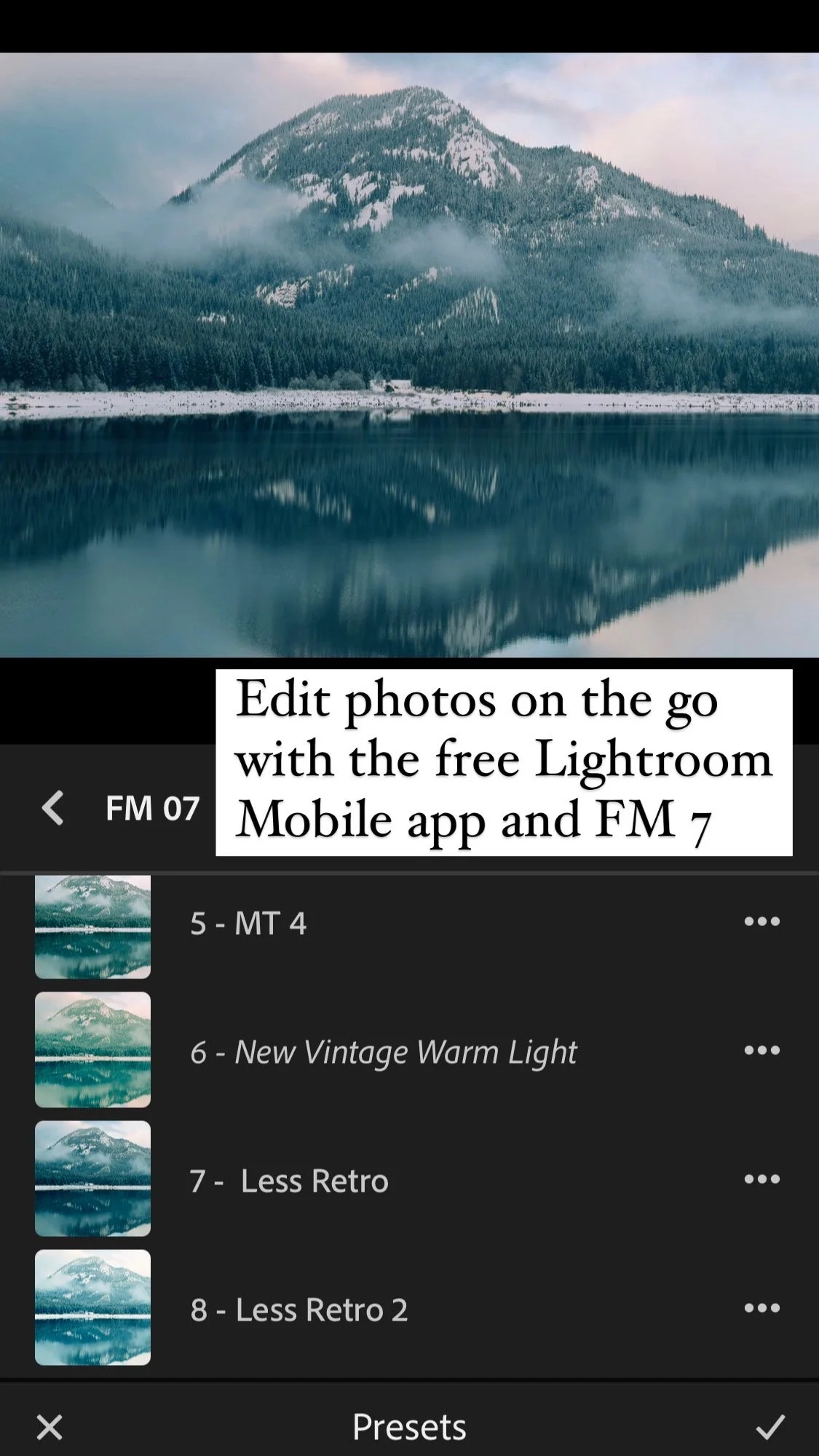Open the three-dot menu for 7 - Less Retro
Screen dimensions: 819x1456
761,1179
